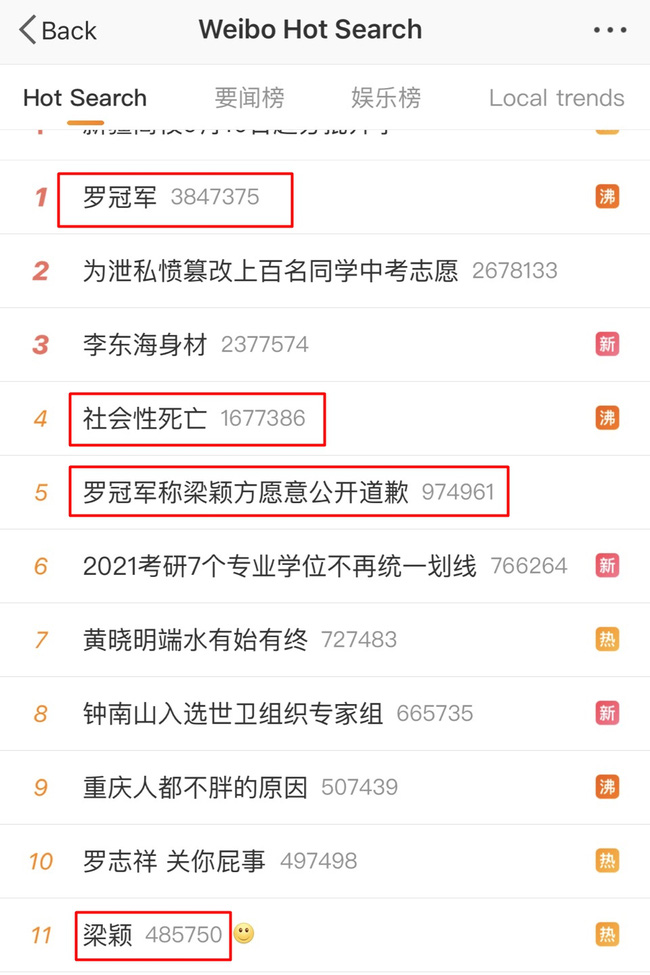Image resolution: width=650 pixels, height=975 pixels.
Task: Open topic 为泄私愤篡改上百名同学中考志愿
Action: coord(270,271)
